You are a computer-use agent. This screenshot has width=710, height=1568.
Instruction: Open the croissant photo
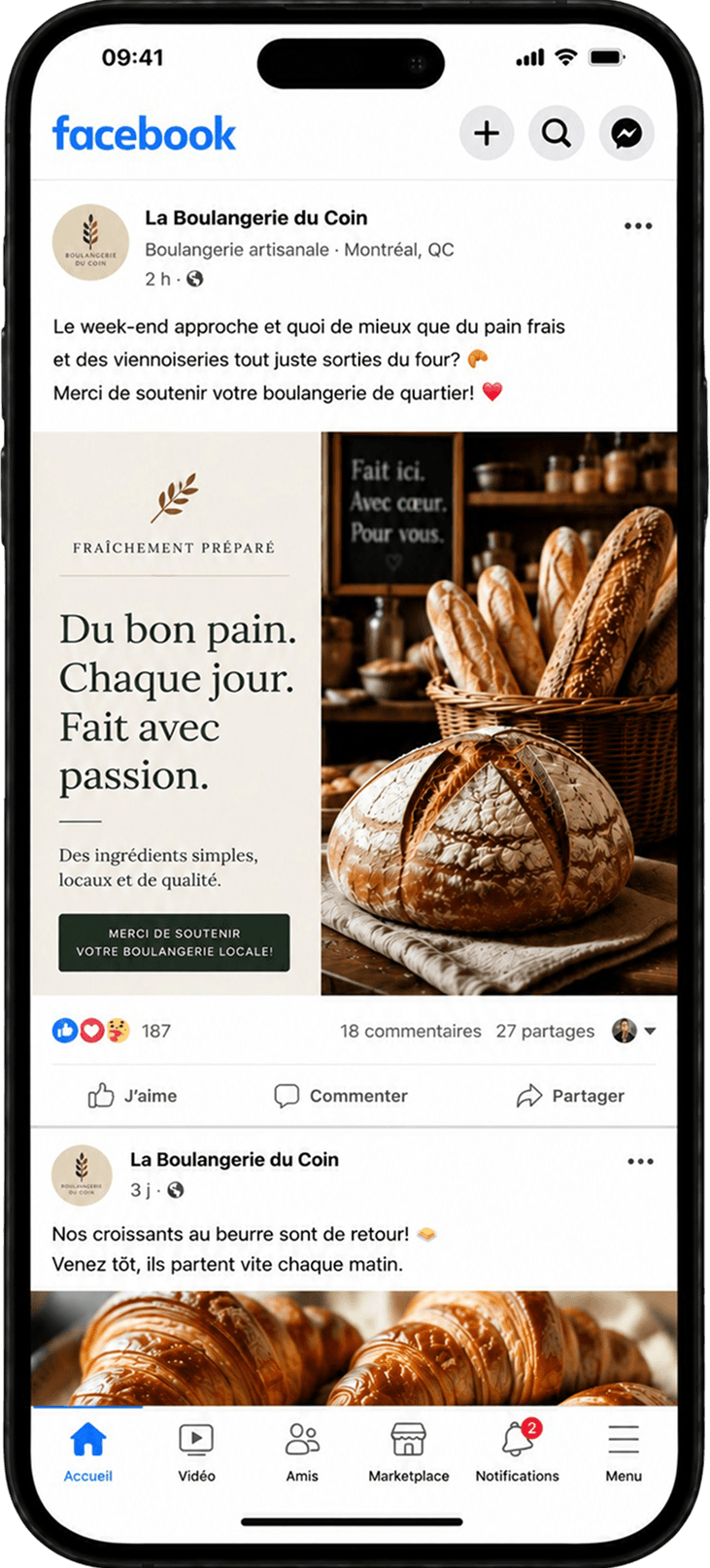pyautogui.click(x=355, y=1347)
